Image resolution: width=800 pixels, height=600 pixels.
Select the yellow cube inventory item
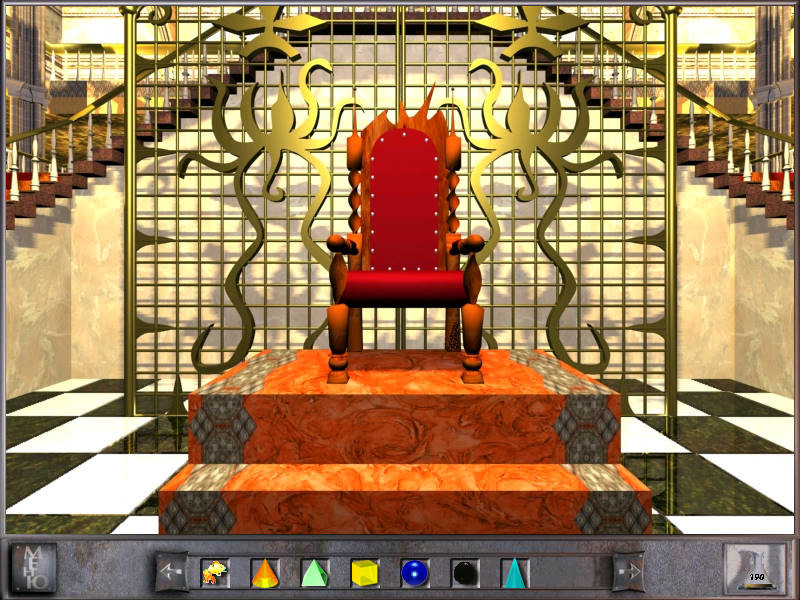point(365,573)
